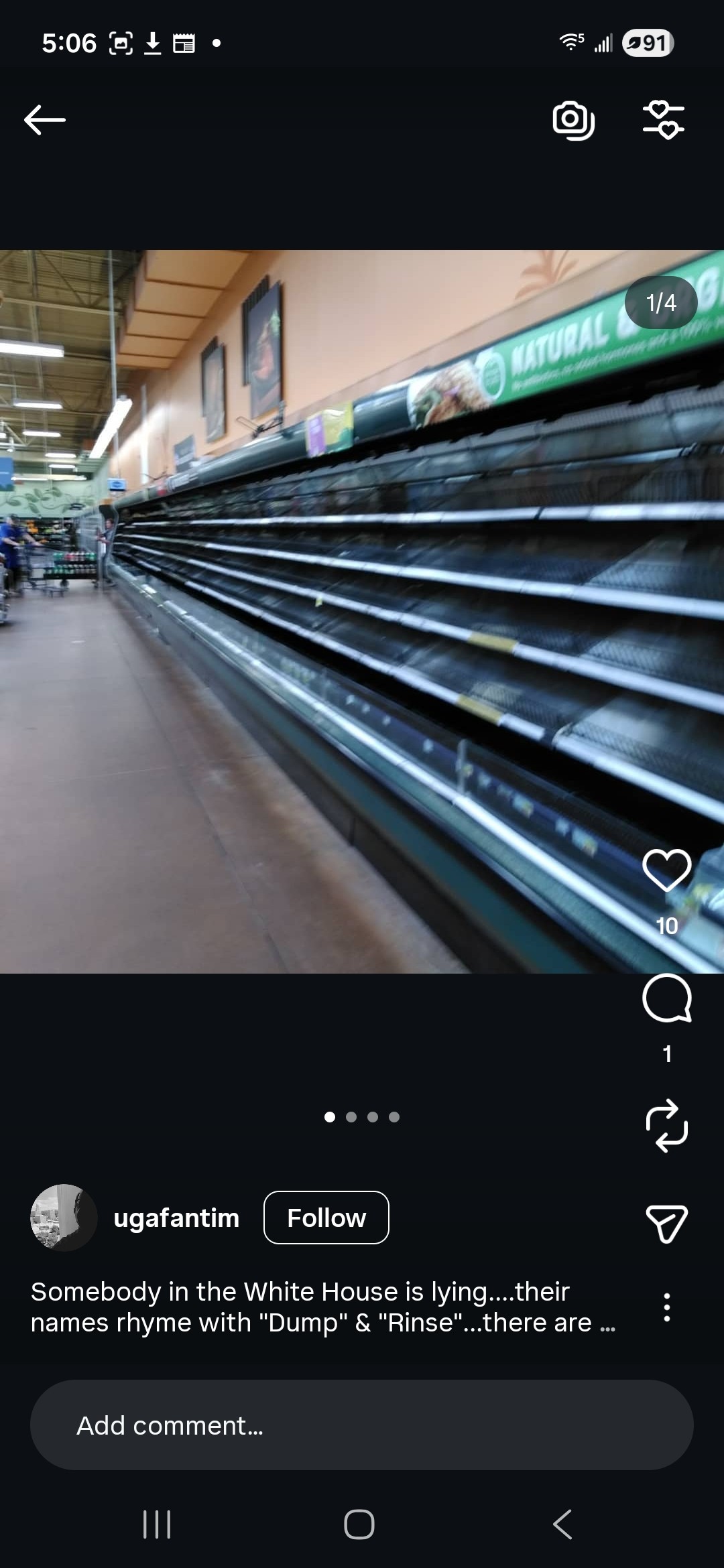
Task: Share this post via send icon
Action: tap(666, 1224)
